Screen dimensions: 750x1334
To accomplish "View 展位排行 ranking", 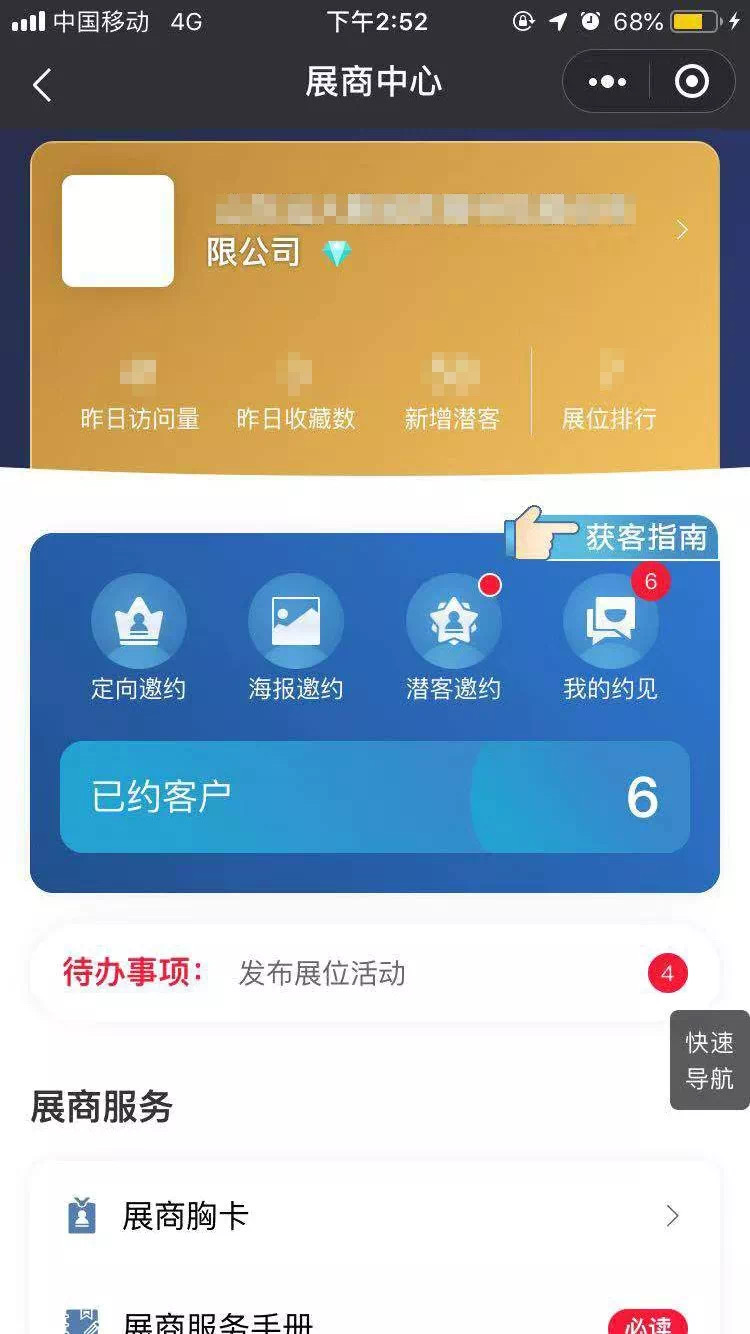I will point(609,400).
